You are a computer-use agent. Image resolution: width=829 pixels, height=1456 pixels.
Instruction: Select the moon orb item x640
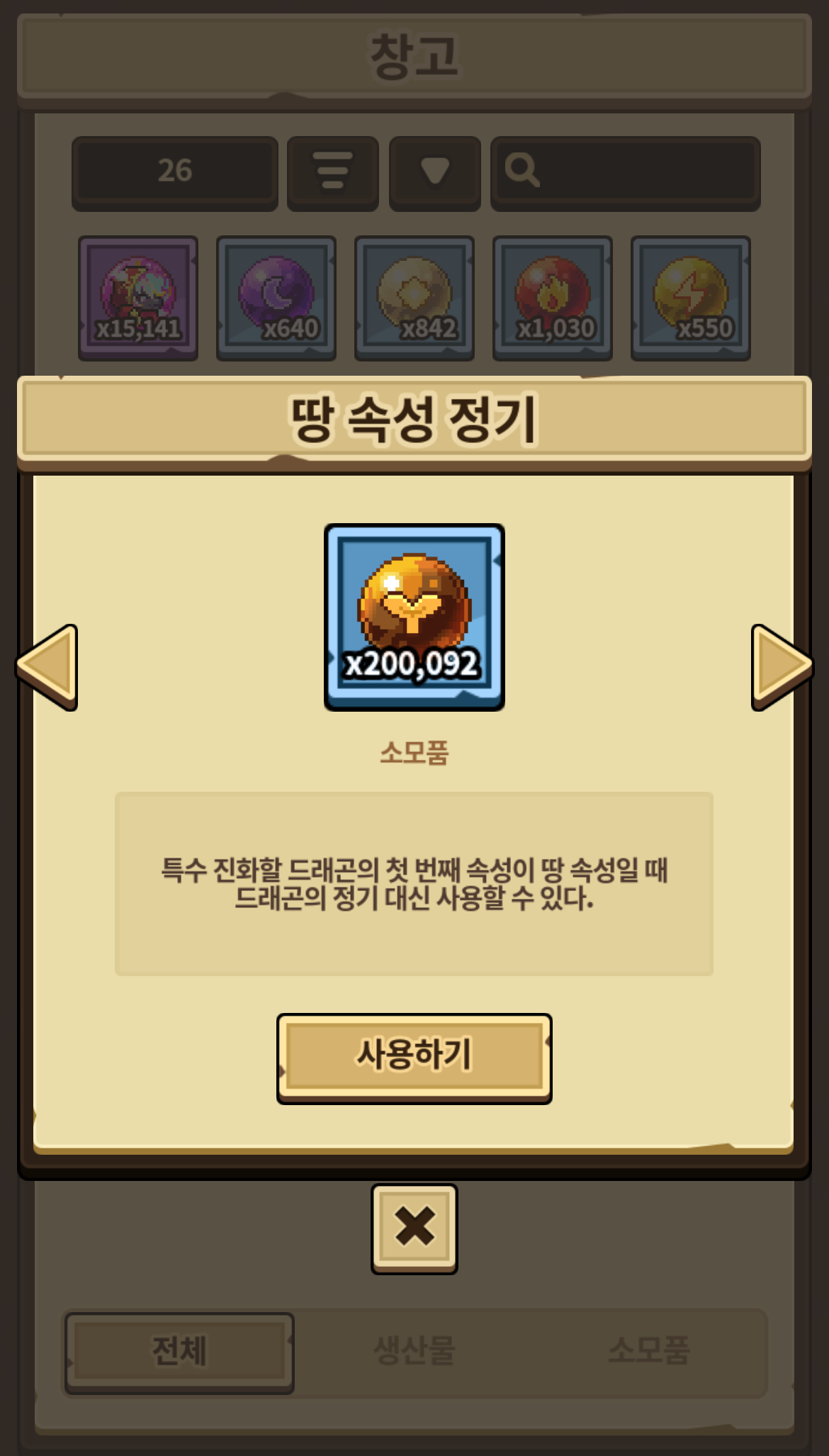click(276, 298)
